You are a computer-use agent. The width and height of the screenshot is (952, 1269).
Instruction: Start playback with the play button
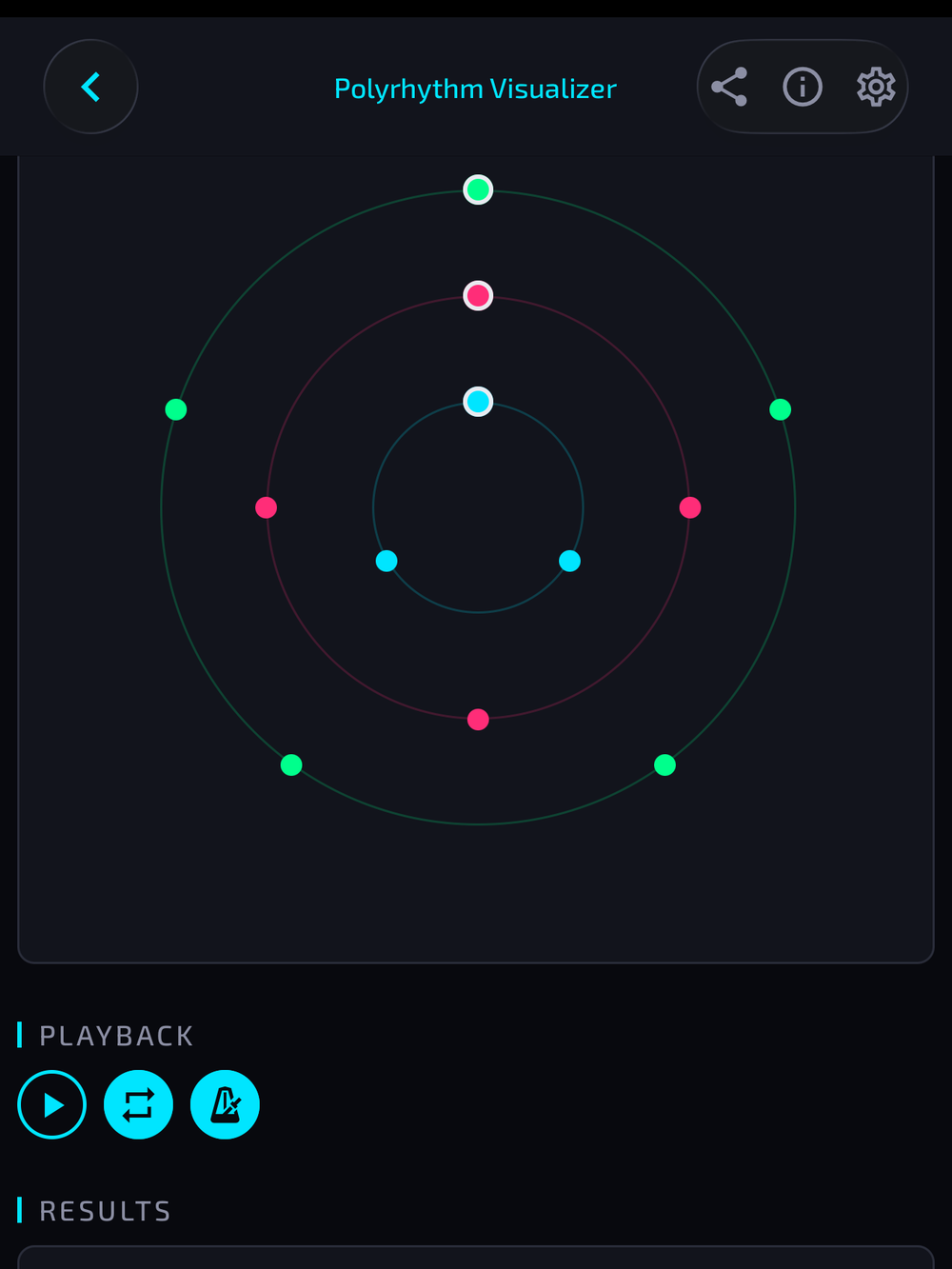[x=52, y=1104]
